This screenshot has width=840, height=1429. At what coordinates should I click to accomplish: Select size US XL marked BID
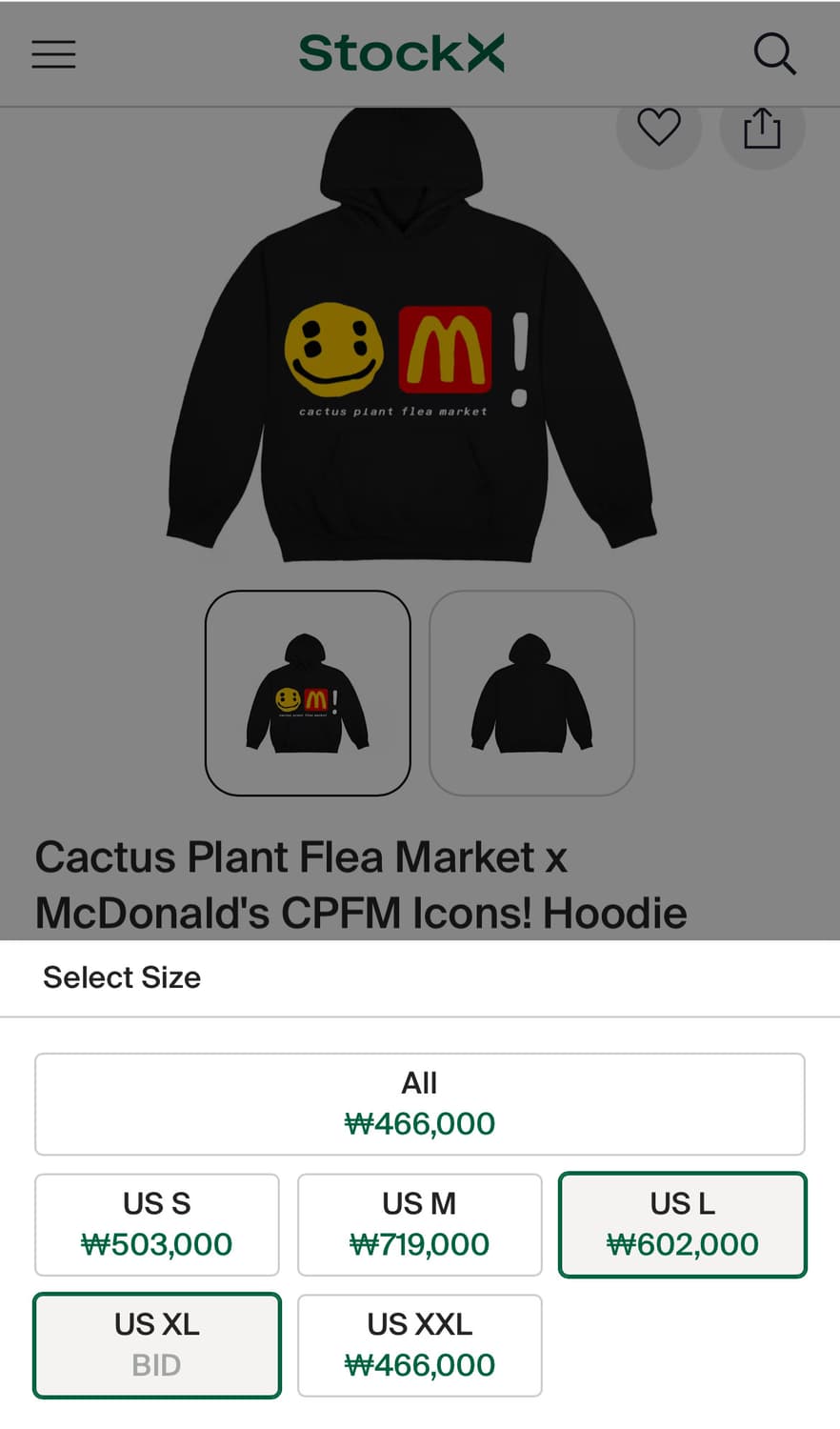(x=156, y=1345)
